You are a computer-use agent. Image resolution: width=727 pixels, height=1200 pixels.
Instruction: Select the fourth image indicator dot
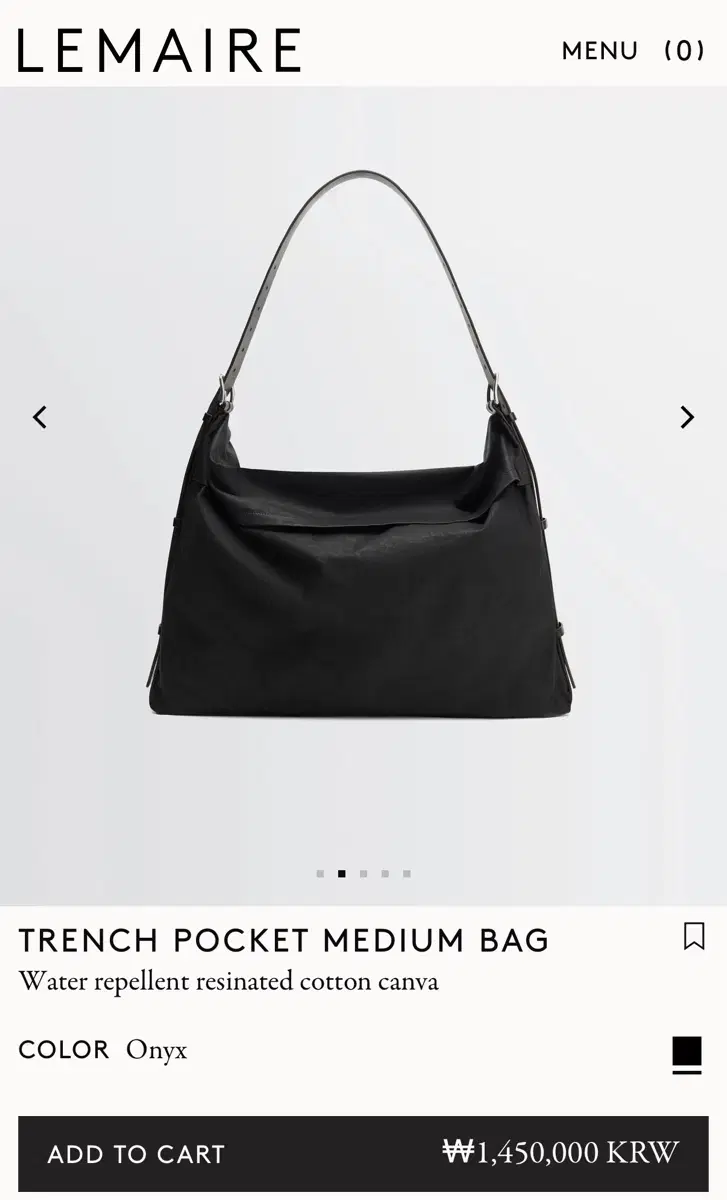coord(383,874)
